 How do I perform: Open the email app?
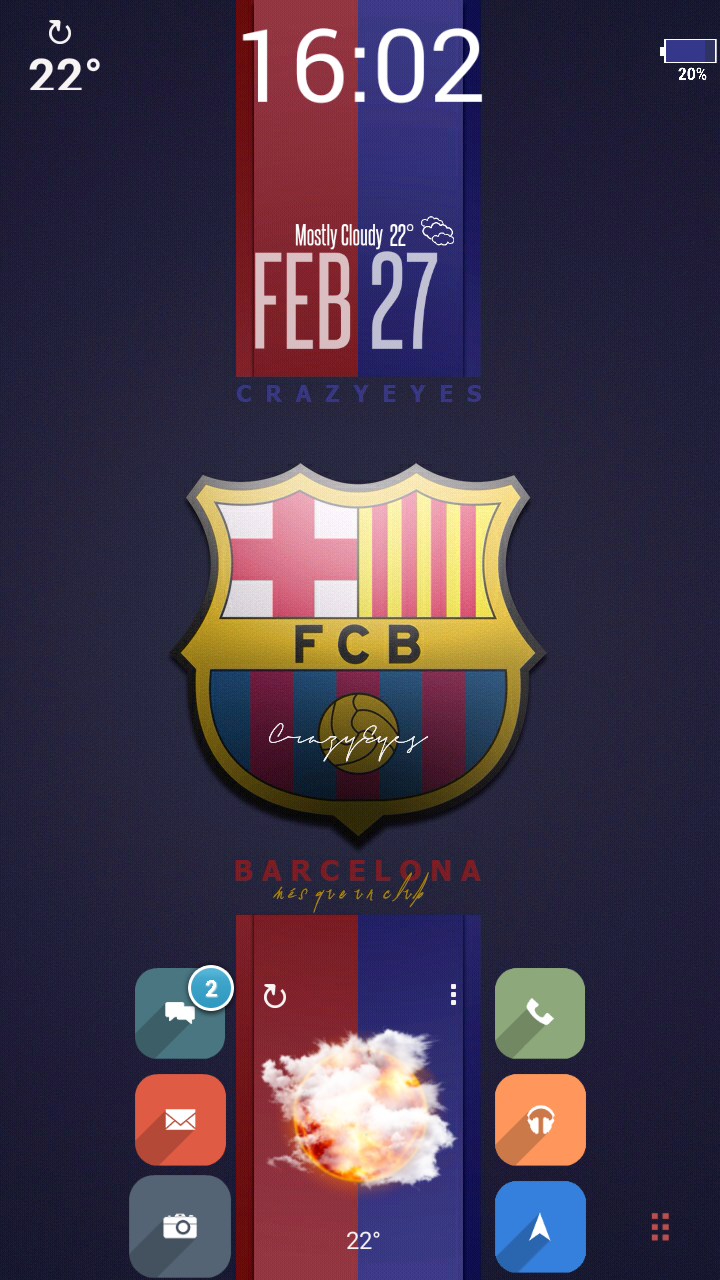pyautogui.click(x=180, y=1119)
